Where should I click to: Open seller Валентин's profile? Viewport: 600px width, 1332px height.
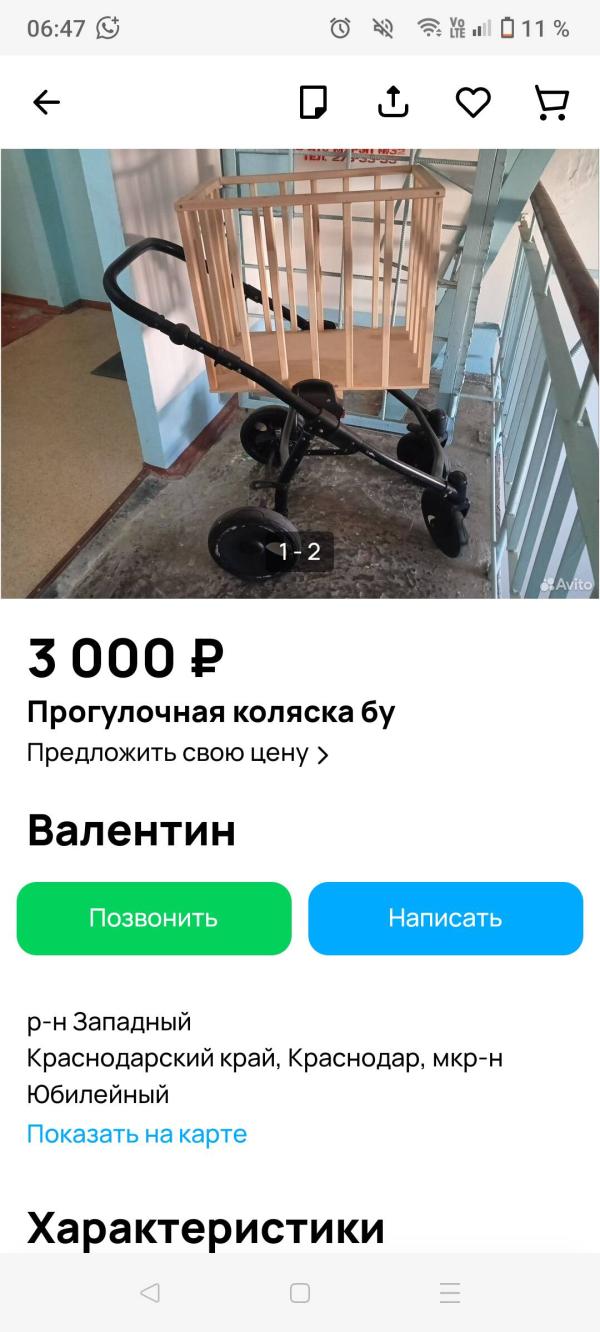click(132, 831)
